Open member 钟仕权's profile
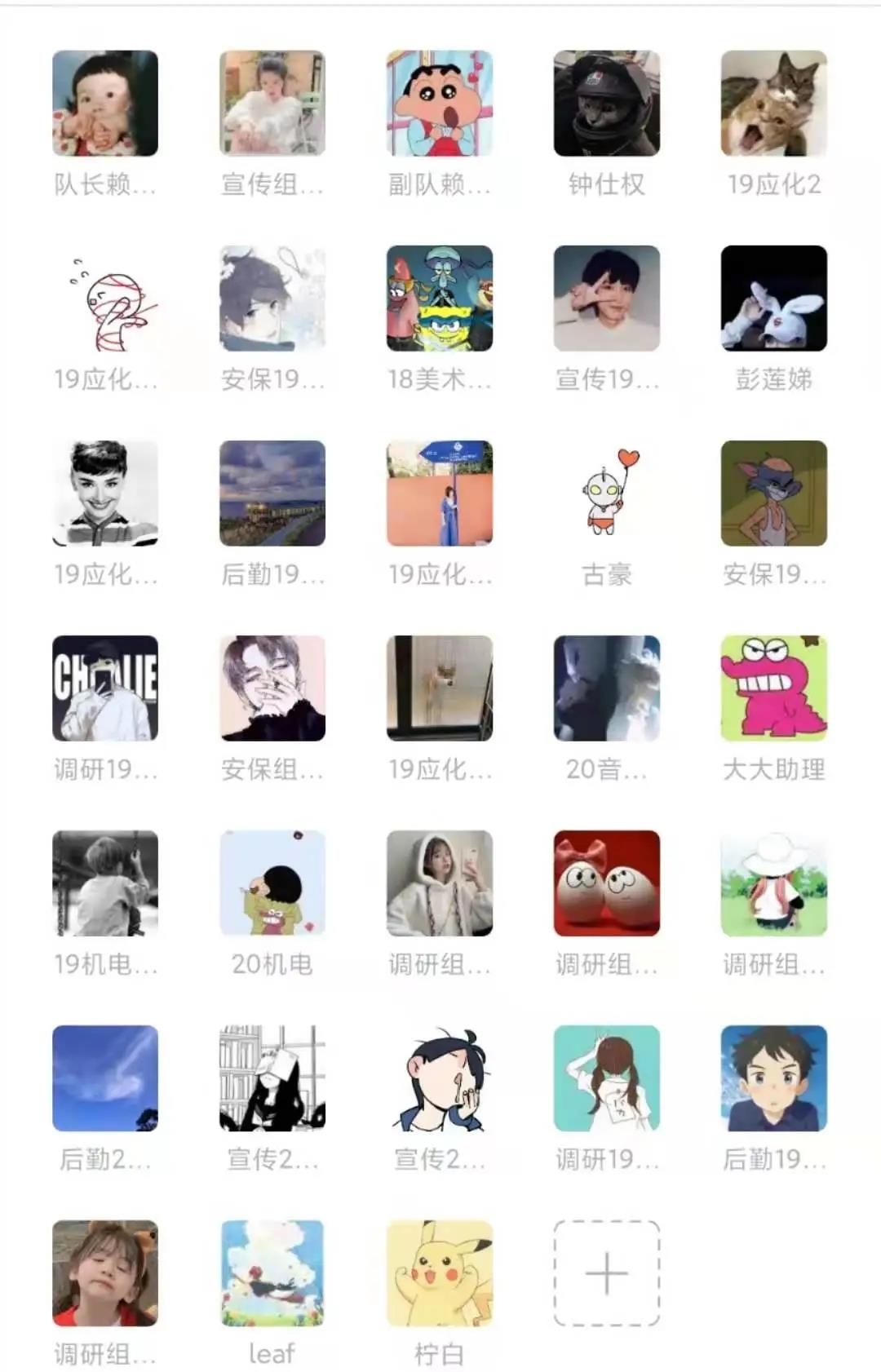Viewport: 881px width, 1372px height. click(606, 104)
